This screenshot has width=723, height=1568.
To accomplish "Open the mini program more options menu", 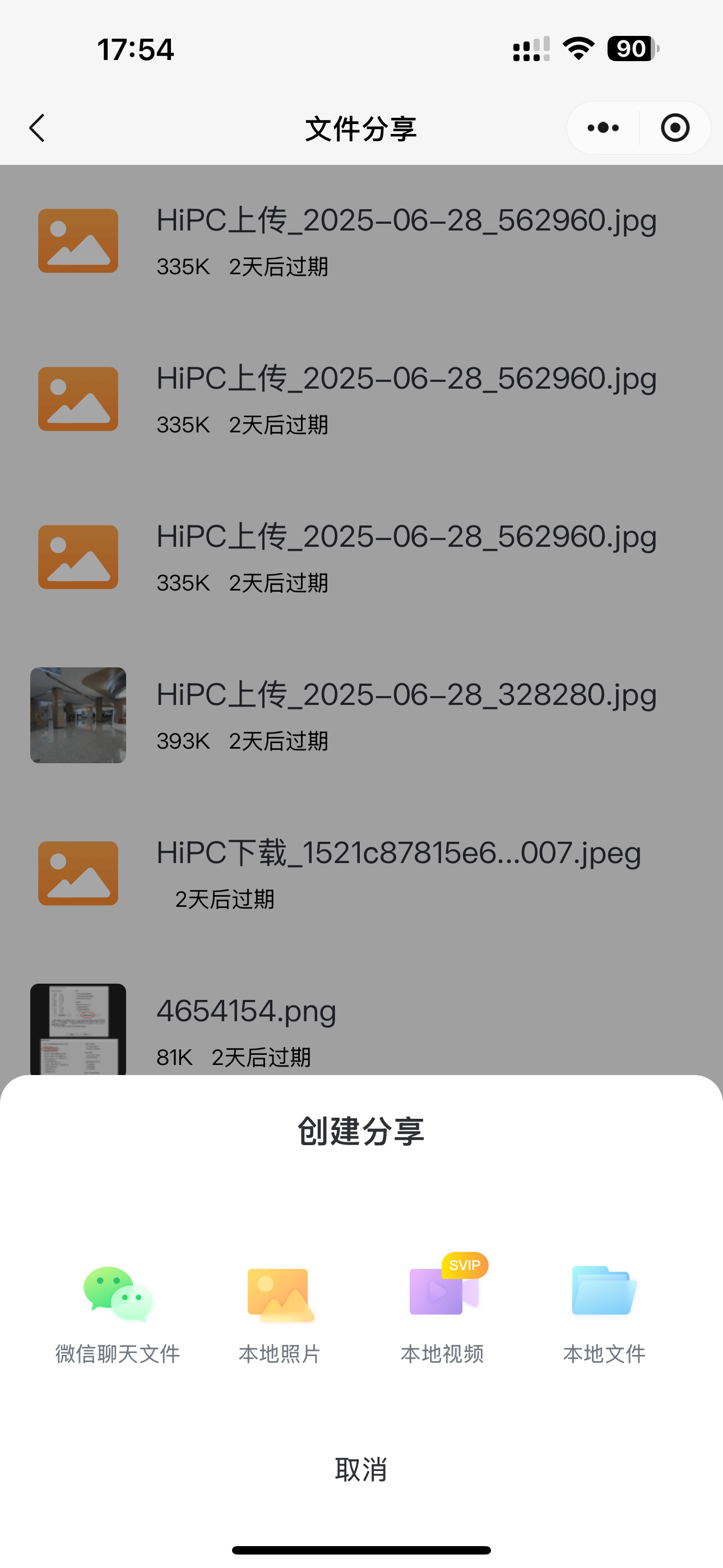I will pyautogui.click(x=603, y=128).
